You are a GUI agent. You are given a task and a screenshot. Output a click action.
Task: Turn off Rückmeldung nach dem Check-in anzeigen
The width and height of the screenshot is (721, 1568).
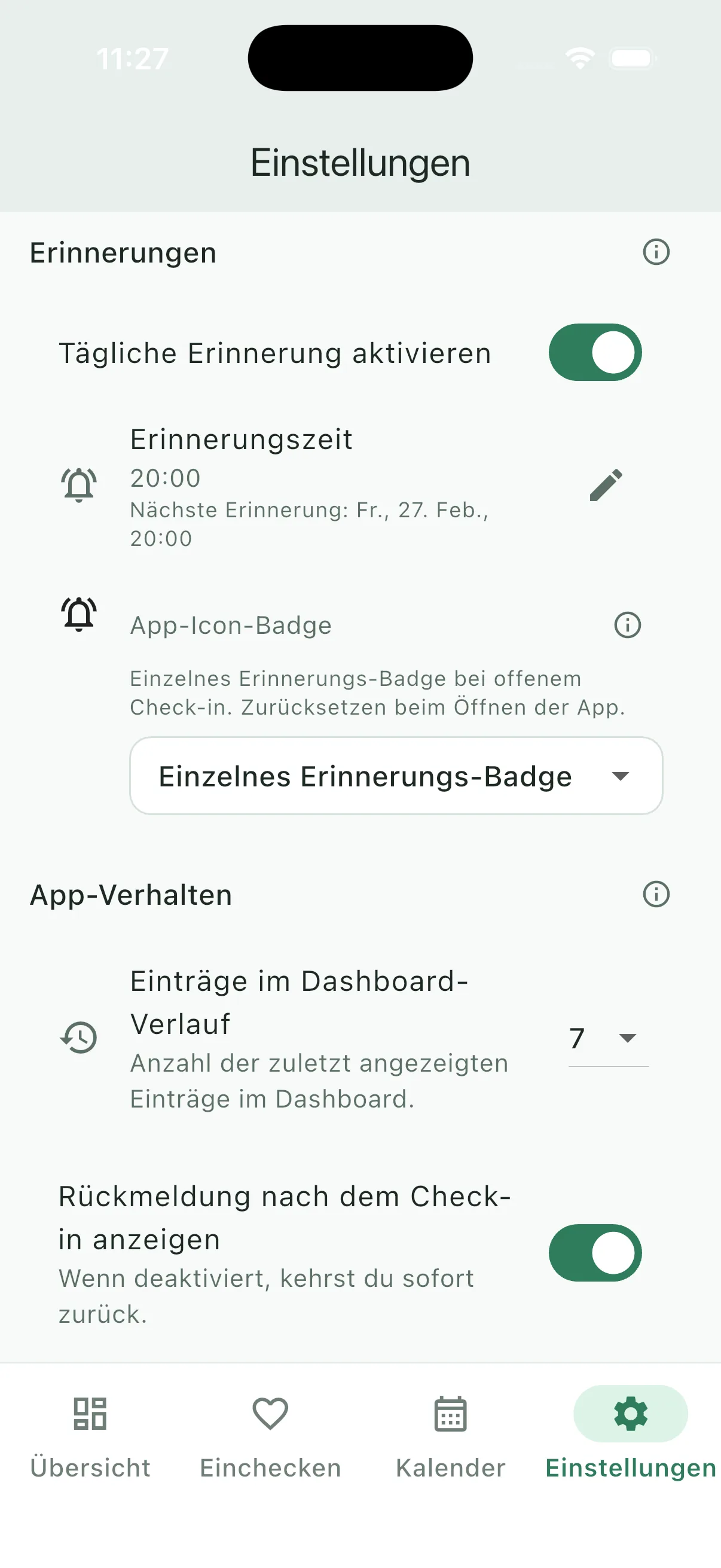click(x=595, y=1253)
